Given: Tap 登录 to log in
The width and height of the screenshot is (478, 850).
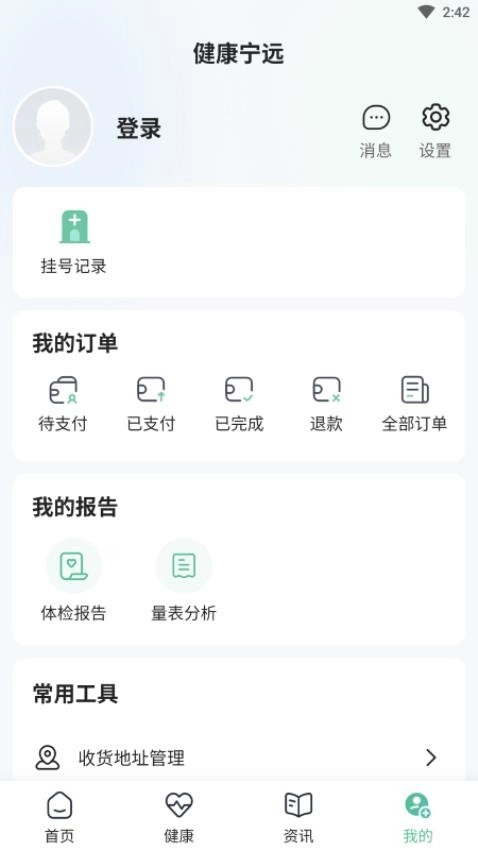Looking at the screenshot, I should (x=139, y=129).
